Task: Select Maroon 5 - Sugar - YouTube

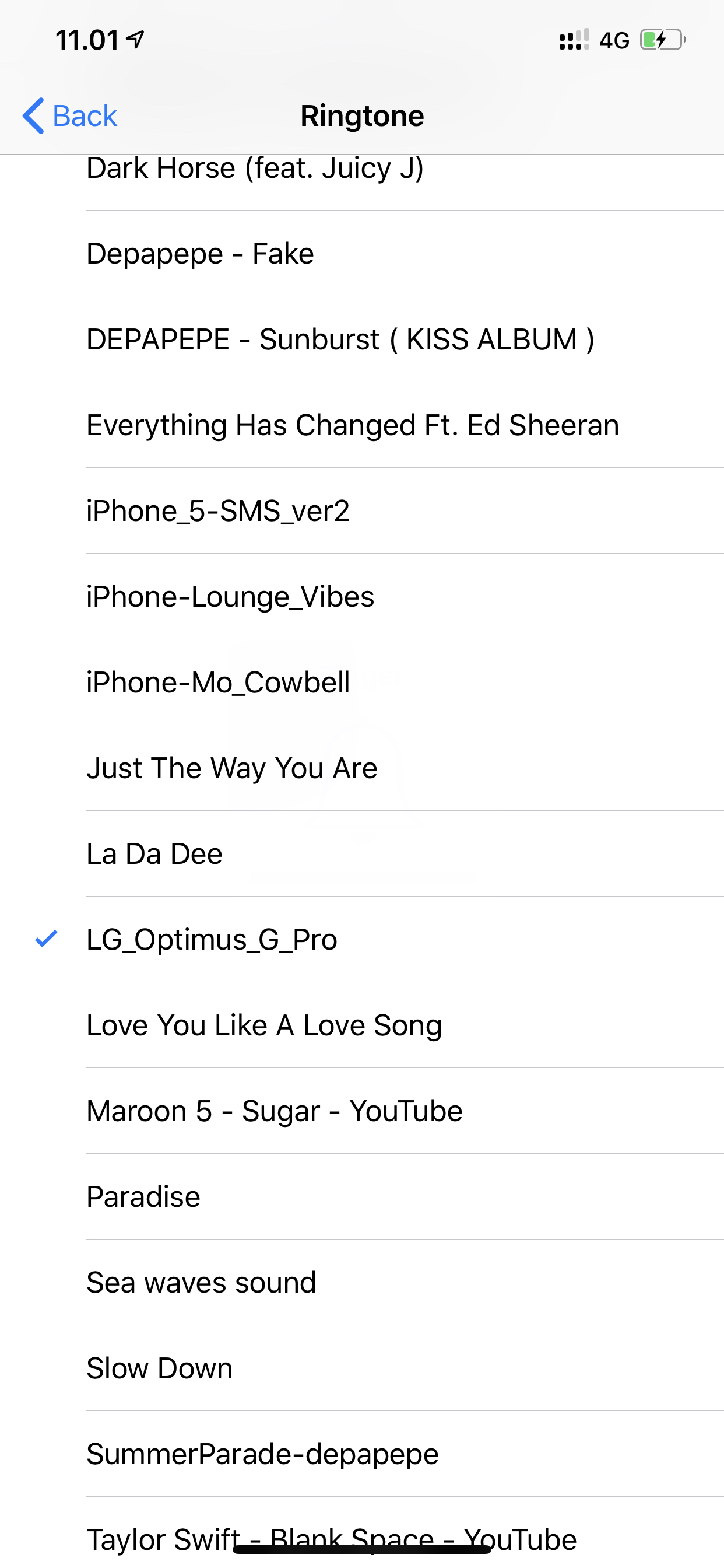Action: point(275,1112)
